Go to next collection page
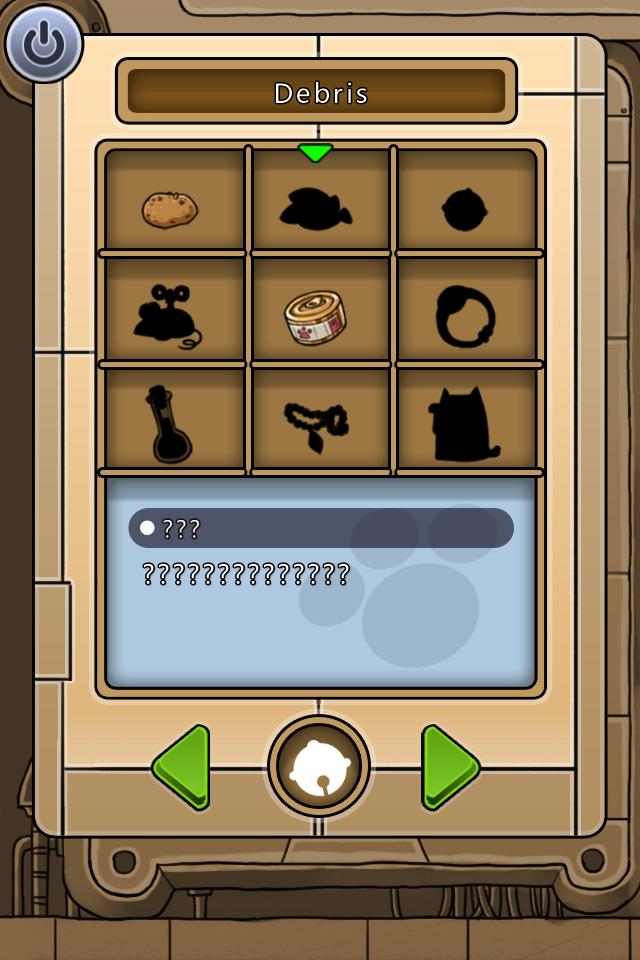 [x=450, y=767]
